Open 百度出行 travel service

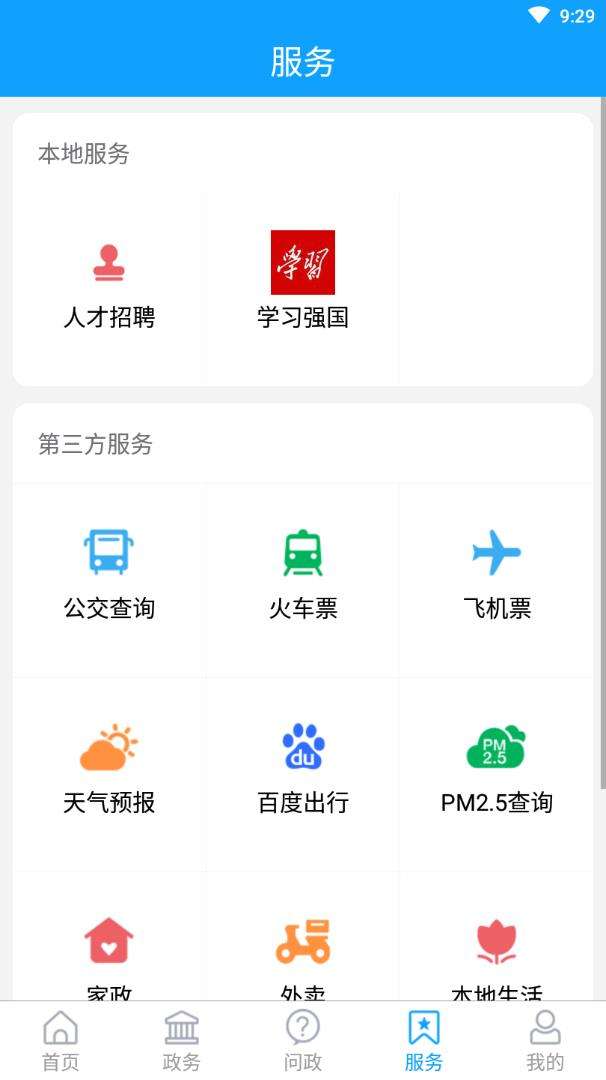(x=303, y=770)
